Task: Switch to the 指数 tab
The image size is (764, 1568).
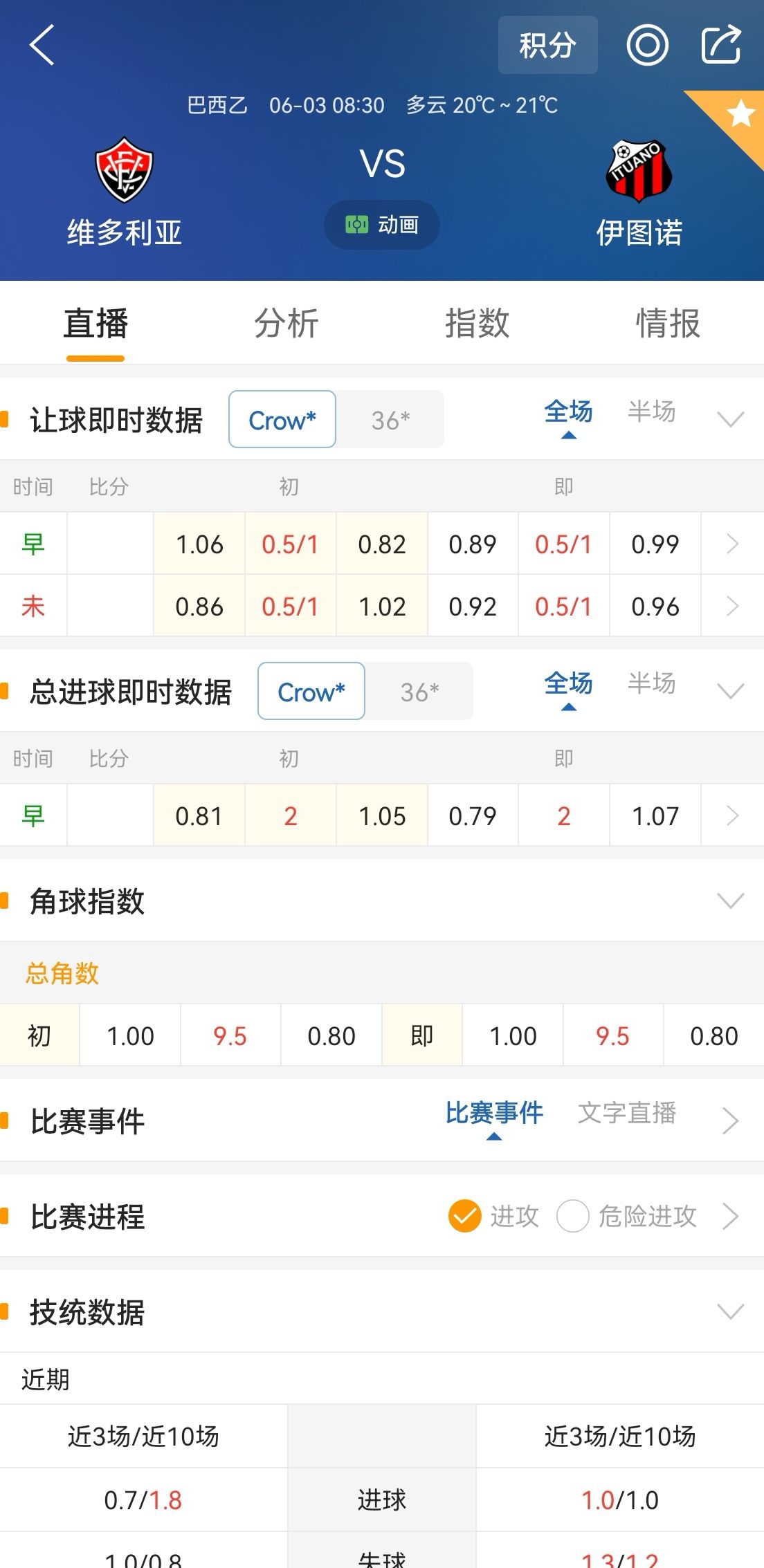Action: (477, 324)
